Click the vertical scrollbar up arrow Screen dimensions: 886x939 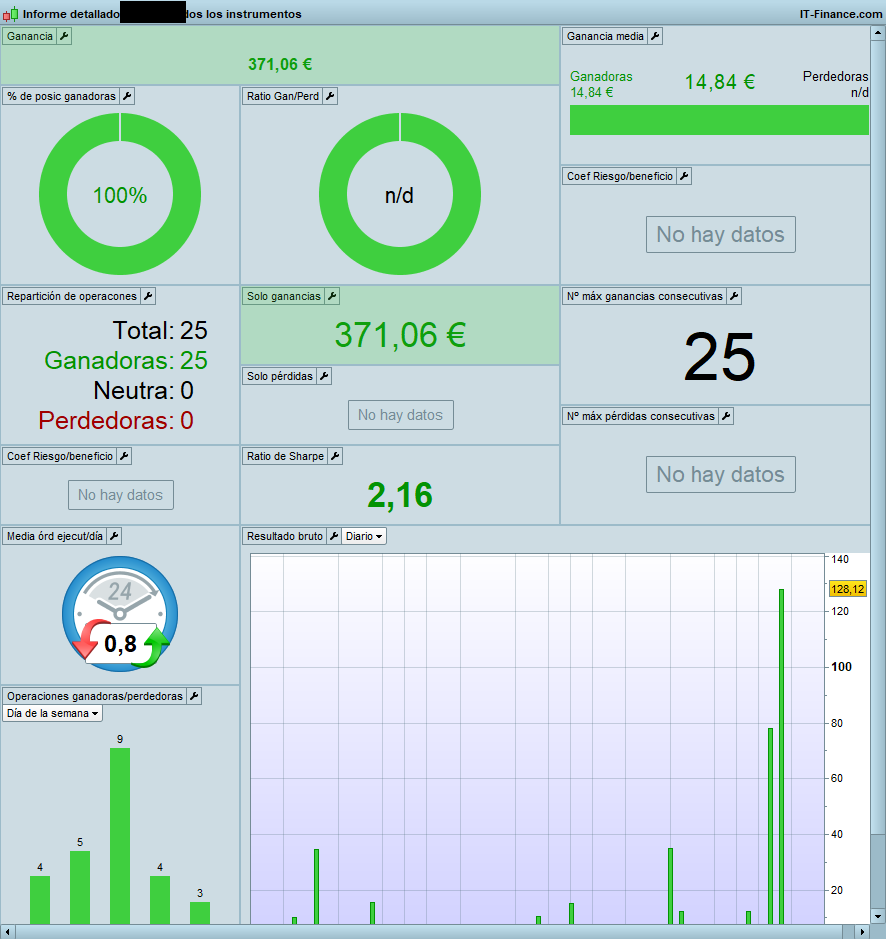click(877, 35)
